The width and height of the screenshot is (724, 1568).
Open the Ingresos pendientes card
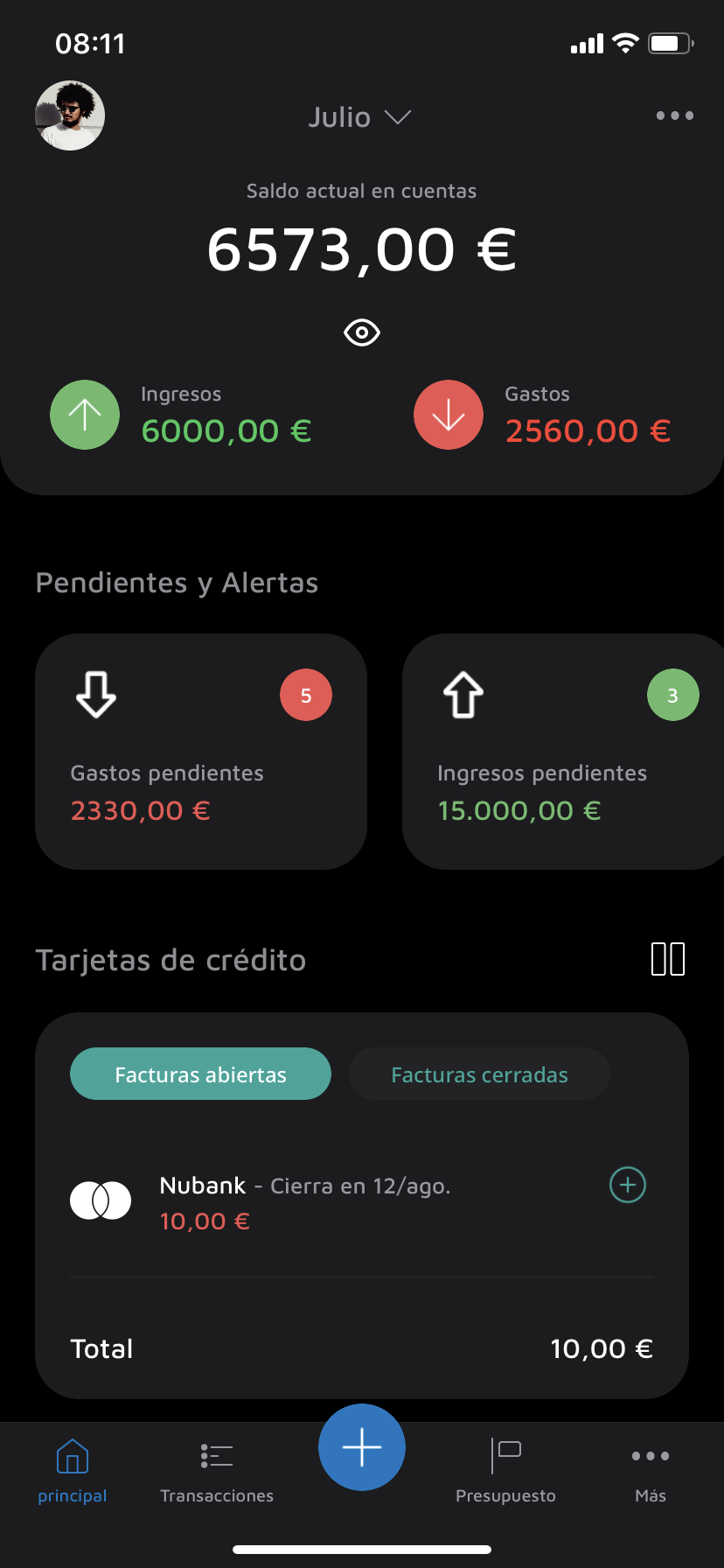[562, 751]
